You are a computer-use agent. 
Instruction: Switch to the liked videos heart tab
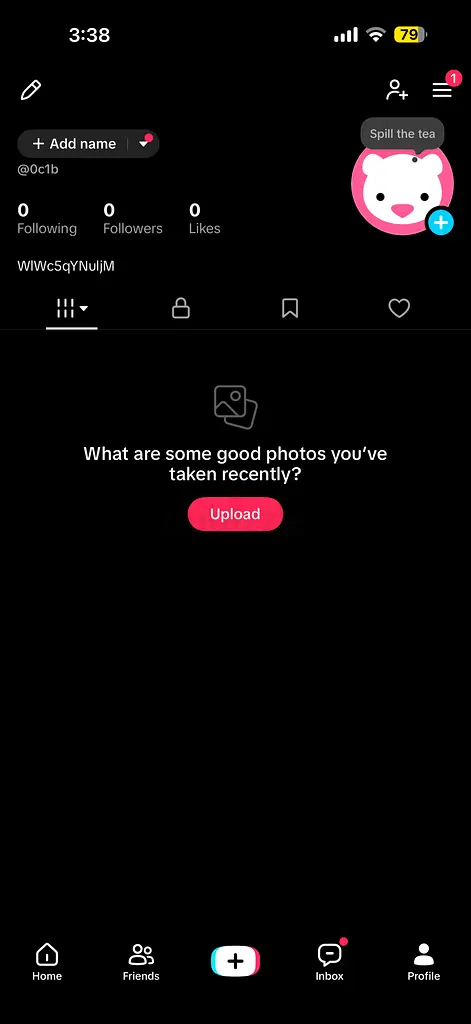click(x=399, y=308)
